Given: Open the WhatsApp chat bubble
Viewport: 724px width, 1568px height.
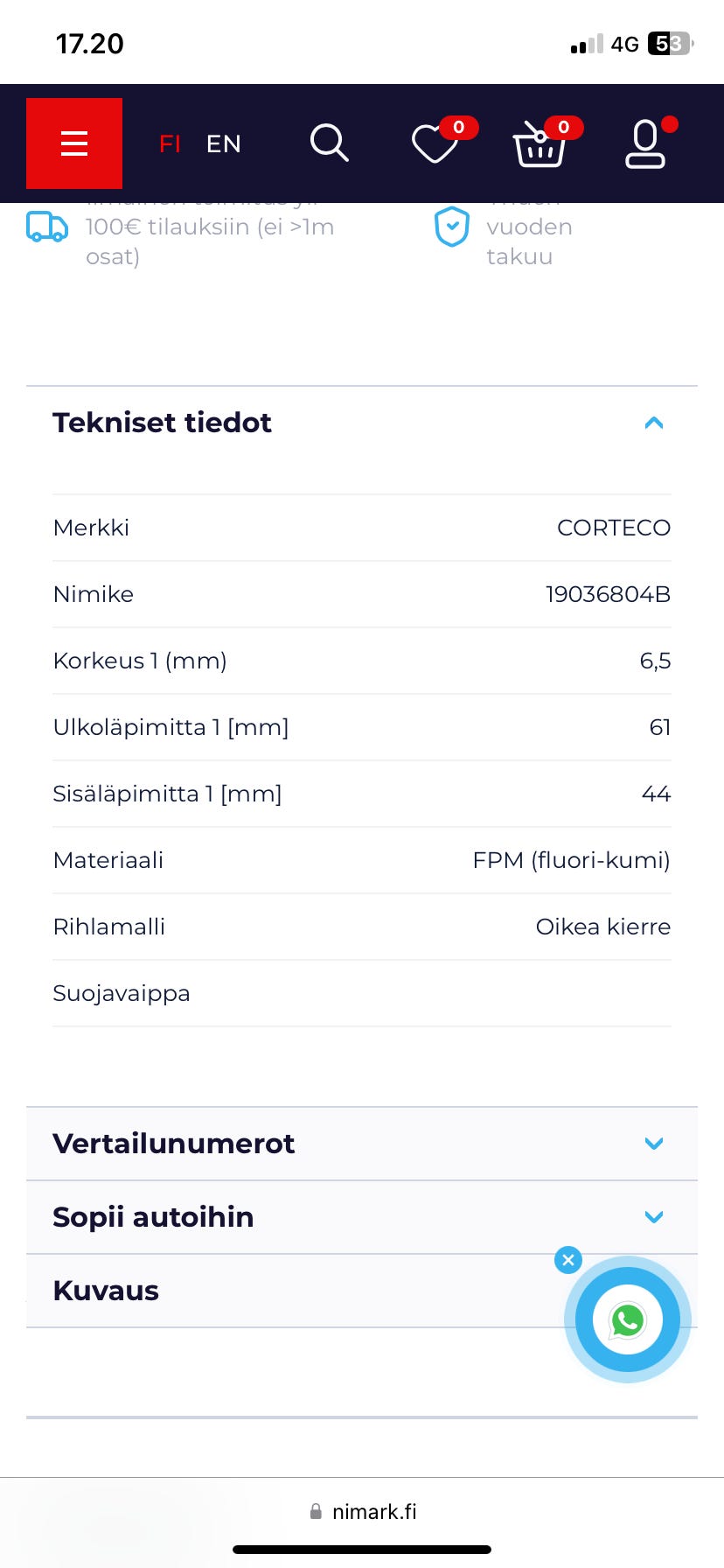Looking at the screenshot, I should tap(627, 1319).
